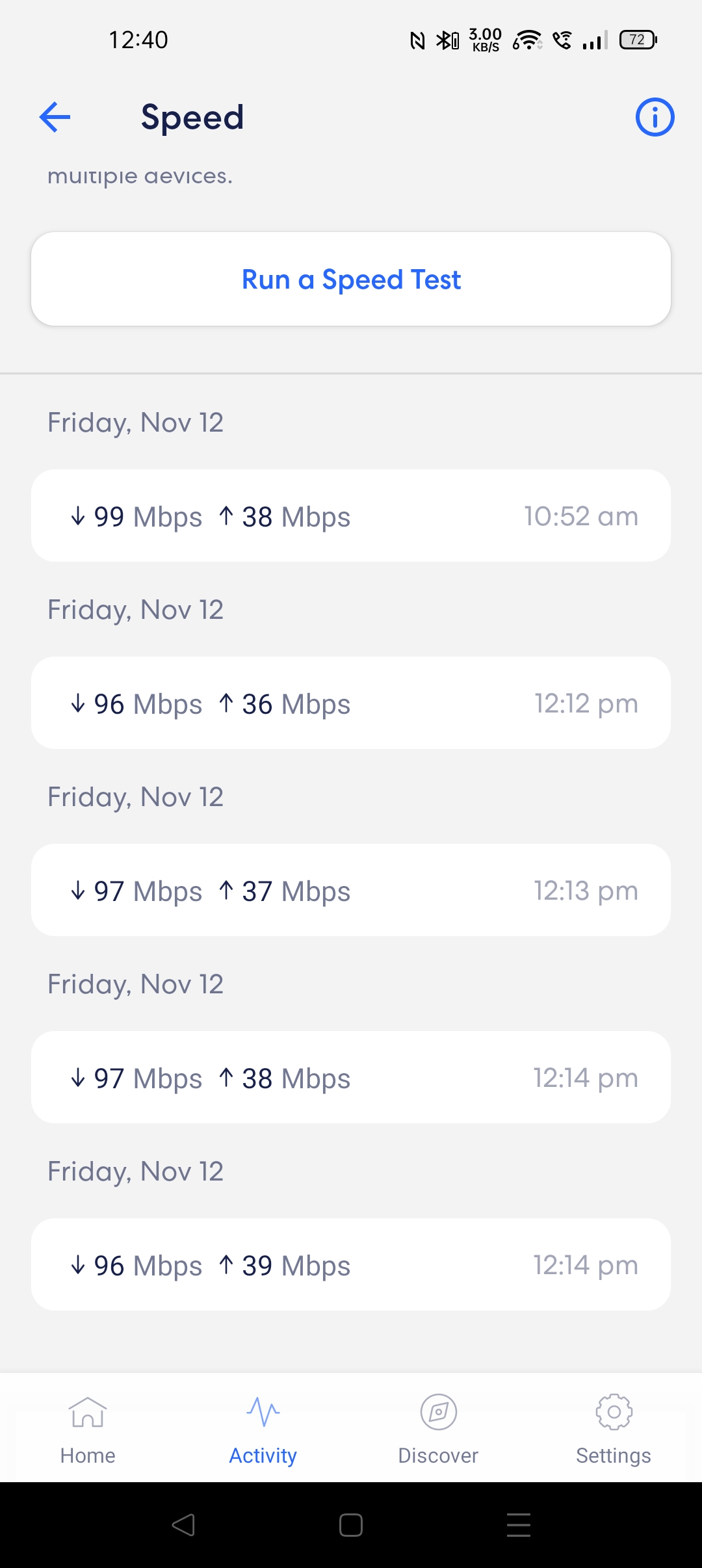Go back using the blue arrow
Image resolution: width=702 pixels, height=1568 pixels.
55,118
